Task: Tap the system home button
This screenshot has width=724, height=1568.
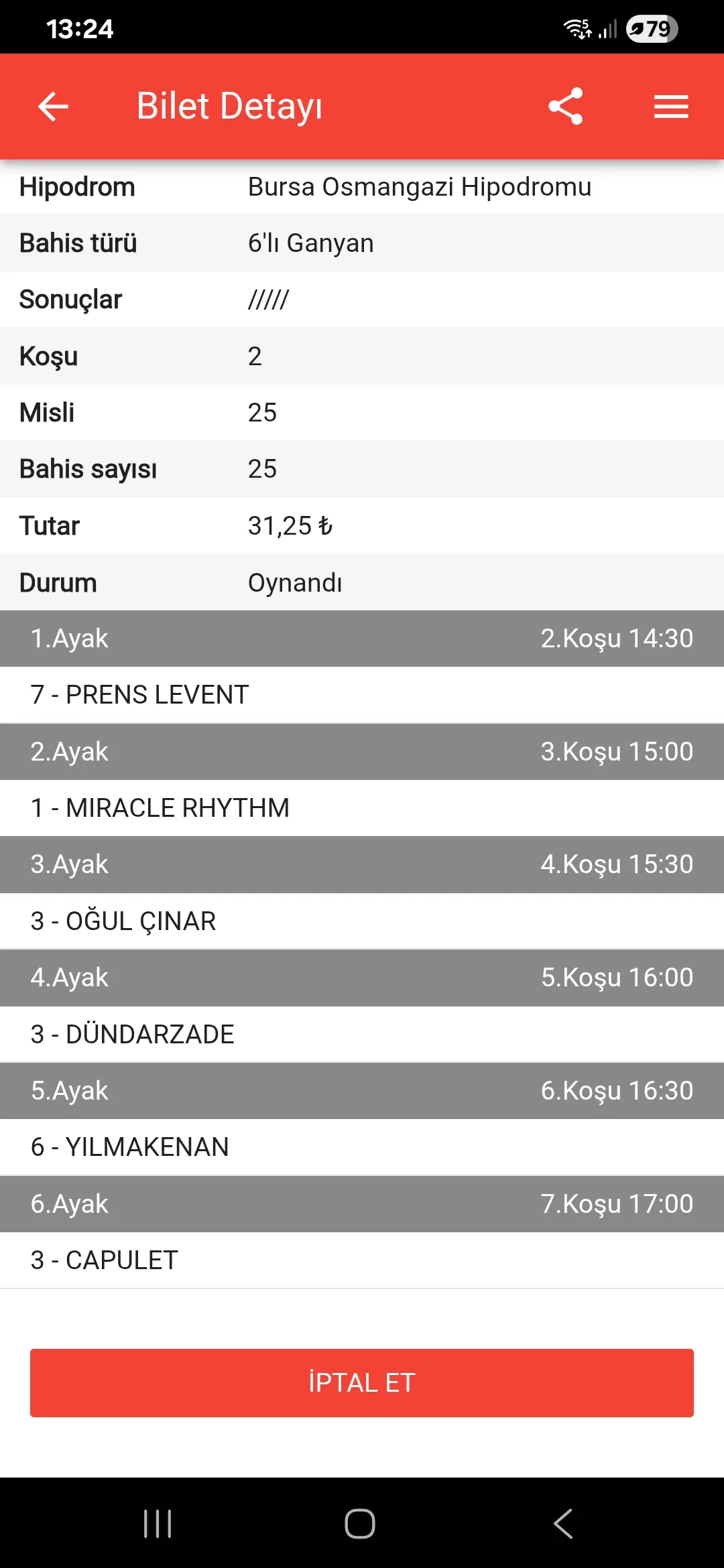Action: [360, 1524]
